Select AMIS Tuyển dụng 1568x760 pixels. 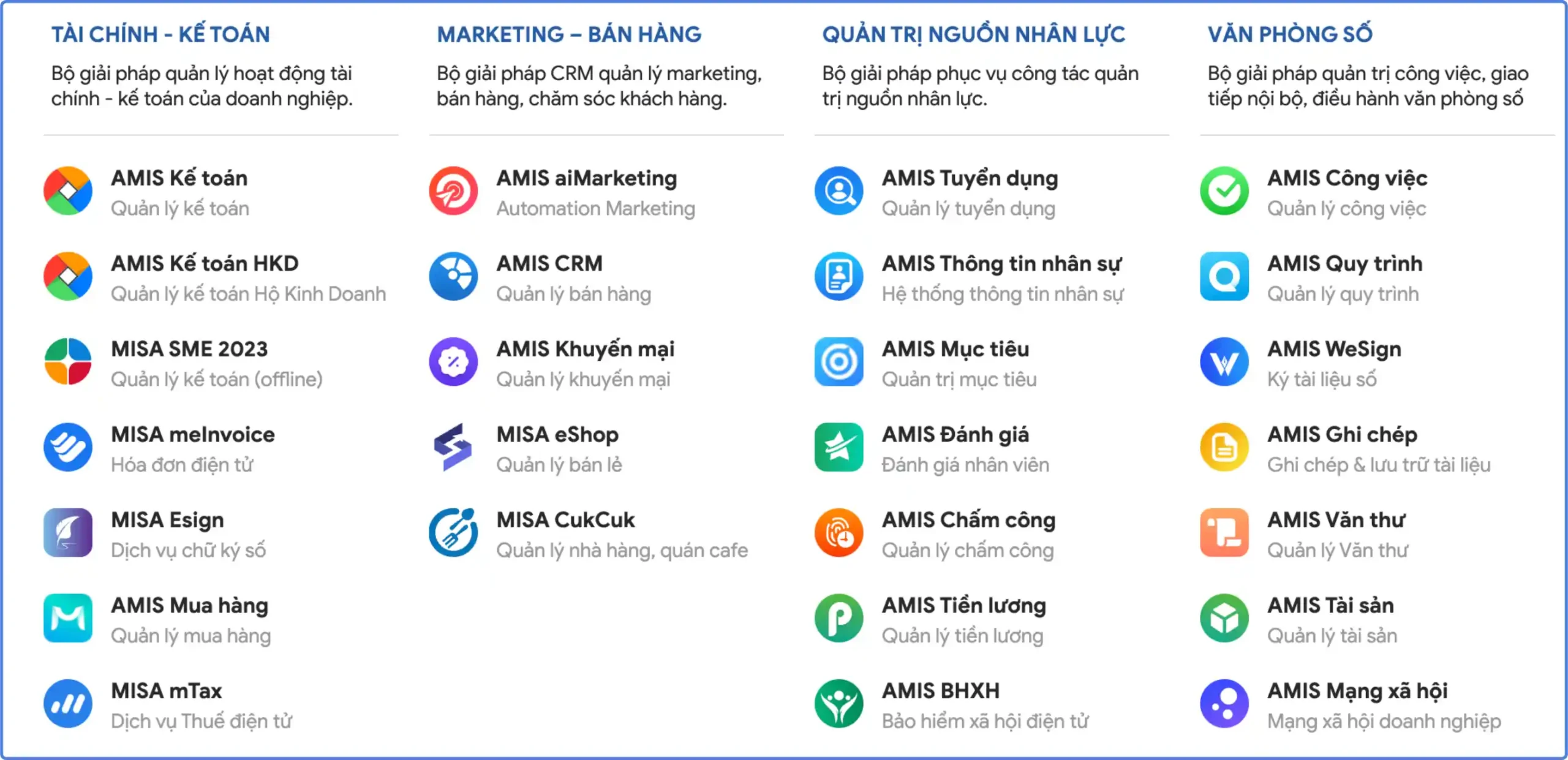(x=969, y=179)
